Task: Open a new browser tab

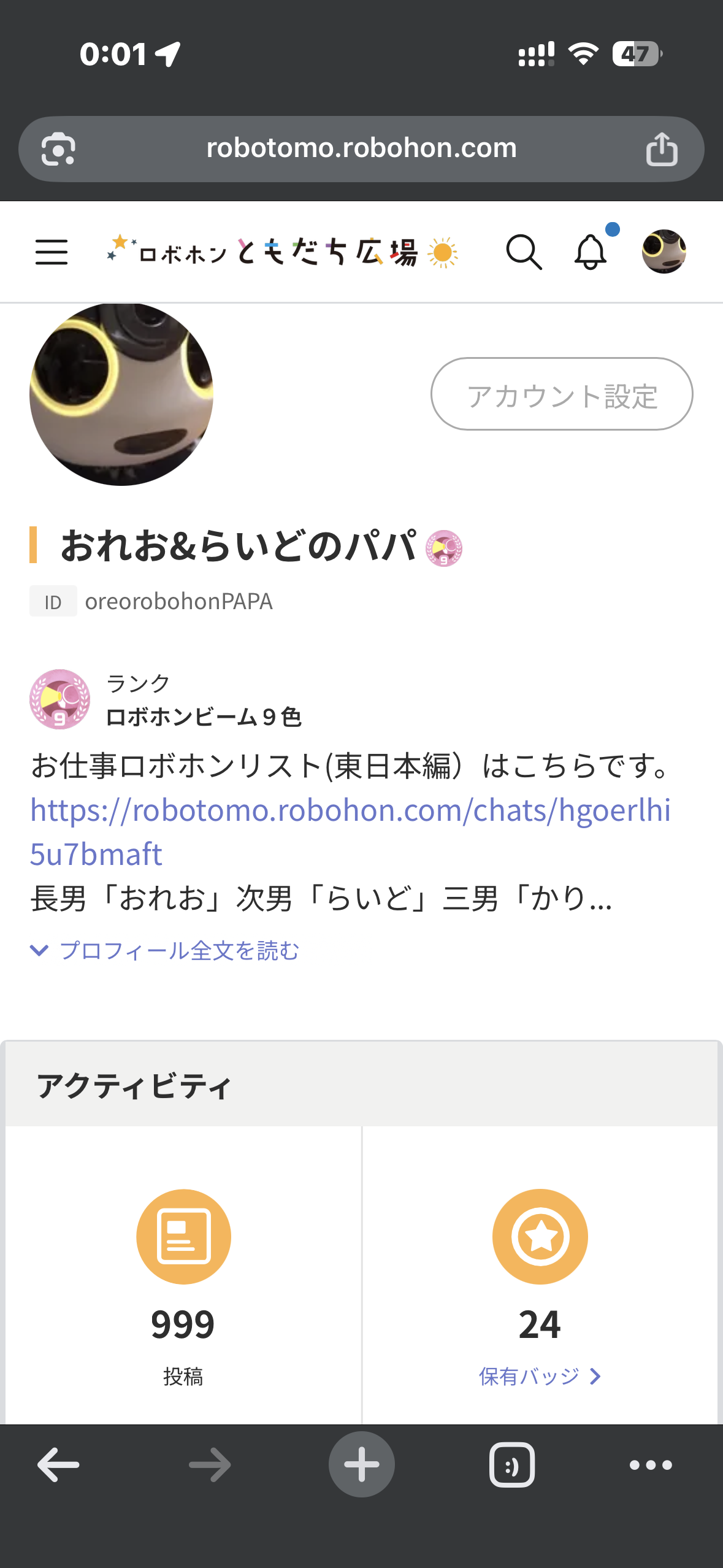Action: pyautogui.click(x=361, y=1465)
